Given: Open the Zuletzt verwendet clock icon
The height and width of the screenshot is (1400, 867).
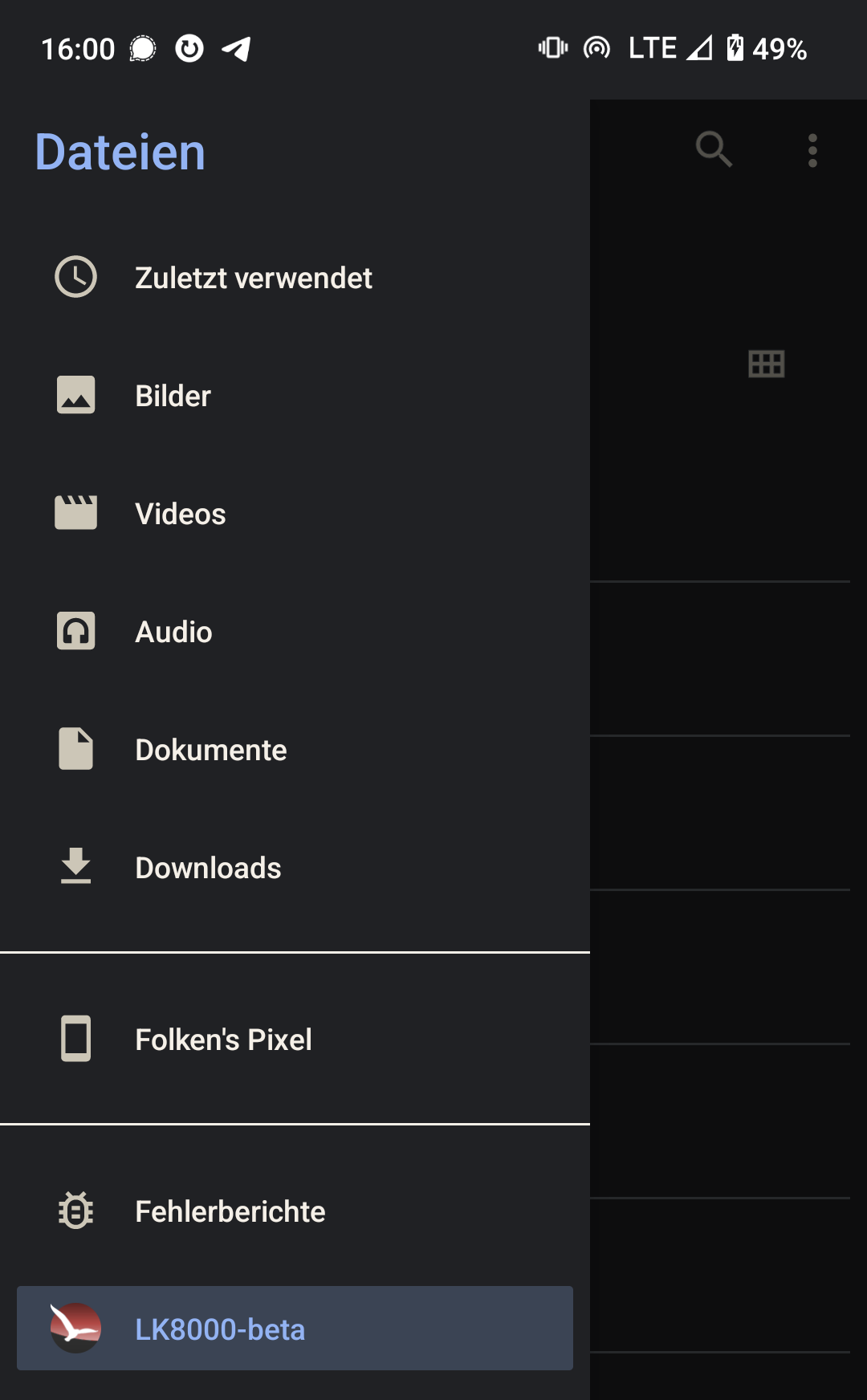Looking at the screenshot, I should [75, 277].
